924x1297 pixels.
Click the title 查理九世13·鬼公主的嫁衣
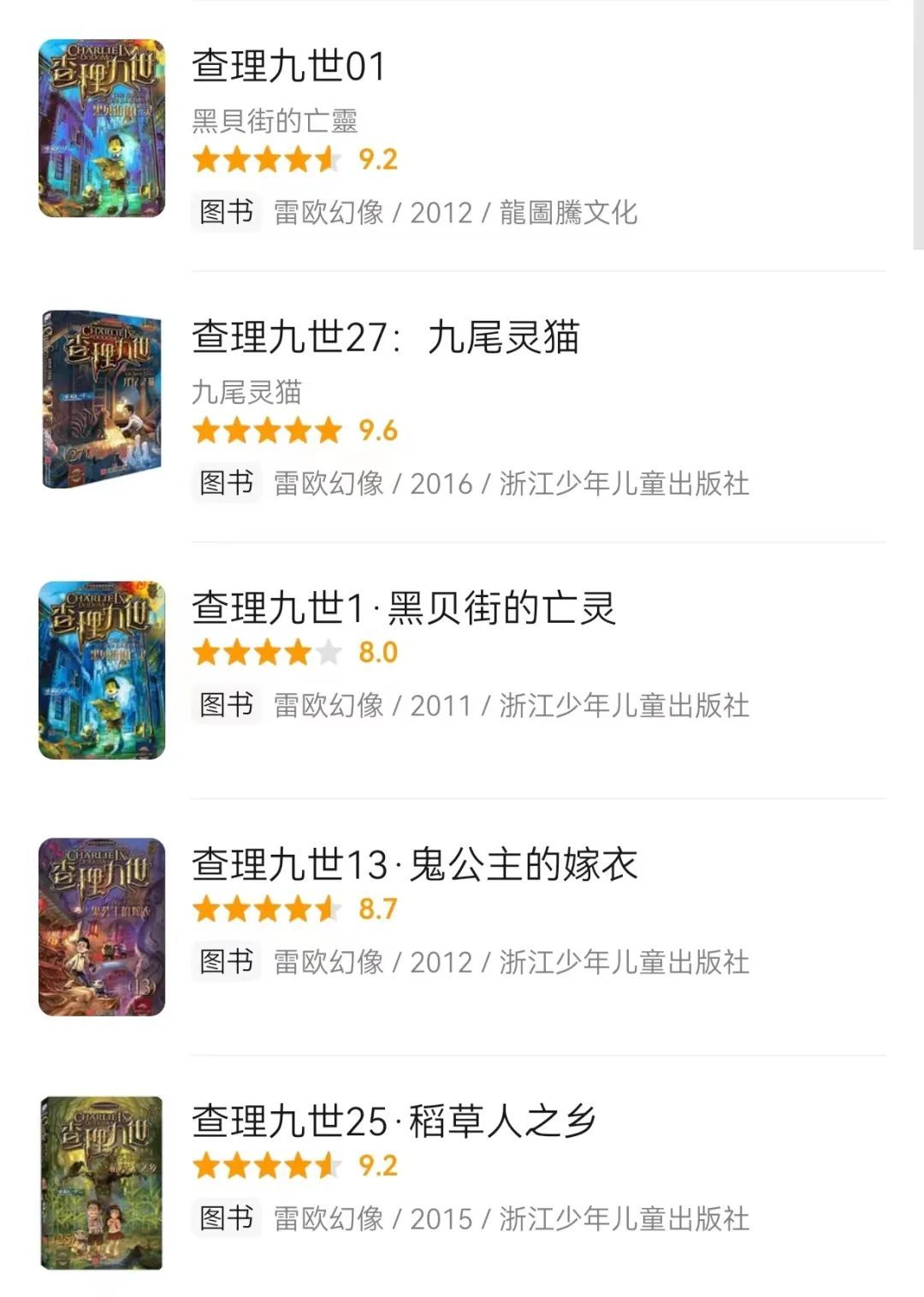tap(411, 860)
